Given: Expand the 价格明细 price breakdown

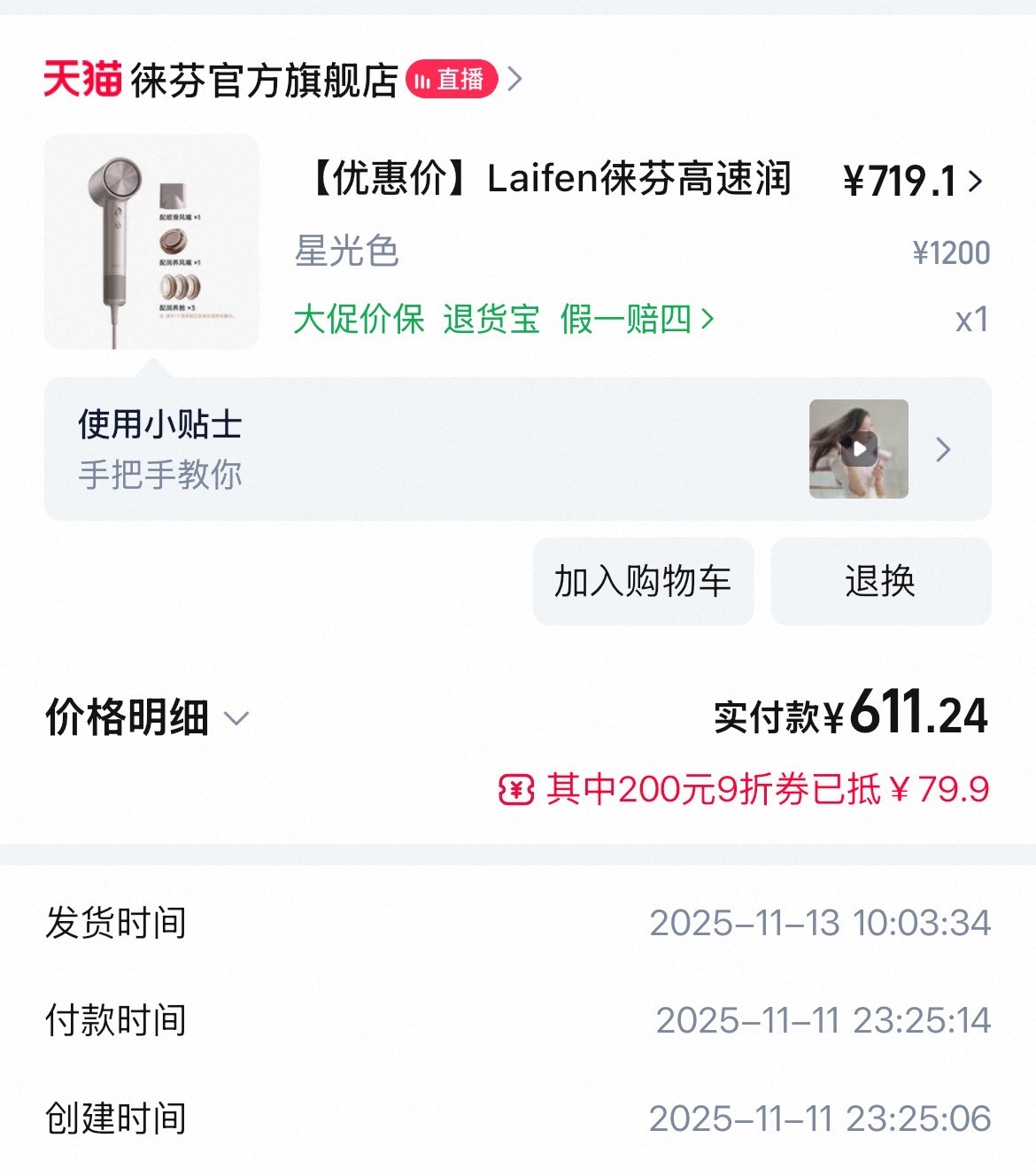Looking at the screenshot, I should tap(148, 717).
